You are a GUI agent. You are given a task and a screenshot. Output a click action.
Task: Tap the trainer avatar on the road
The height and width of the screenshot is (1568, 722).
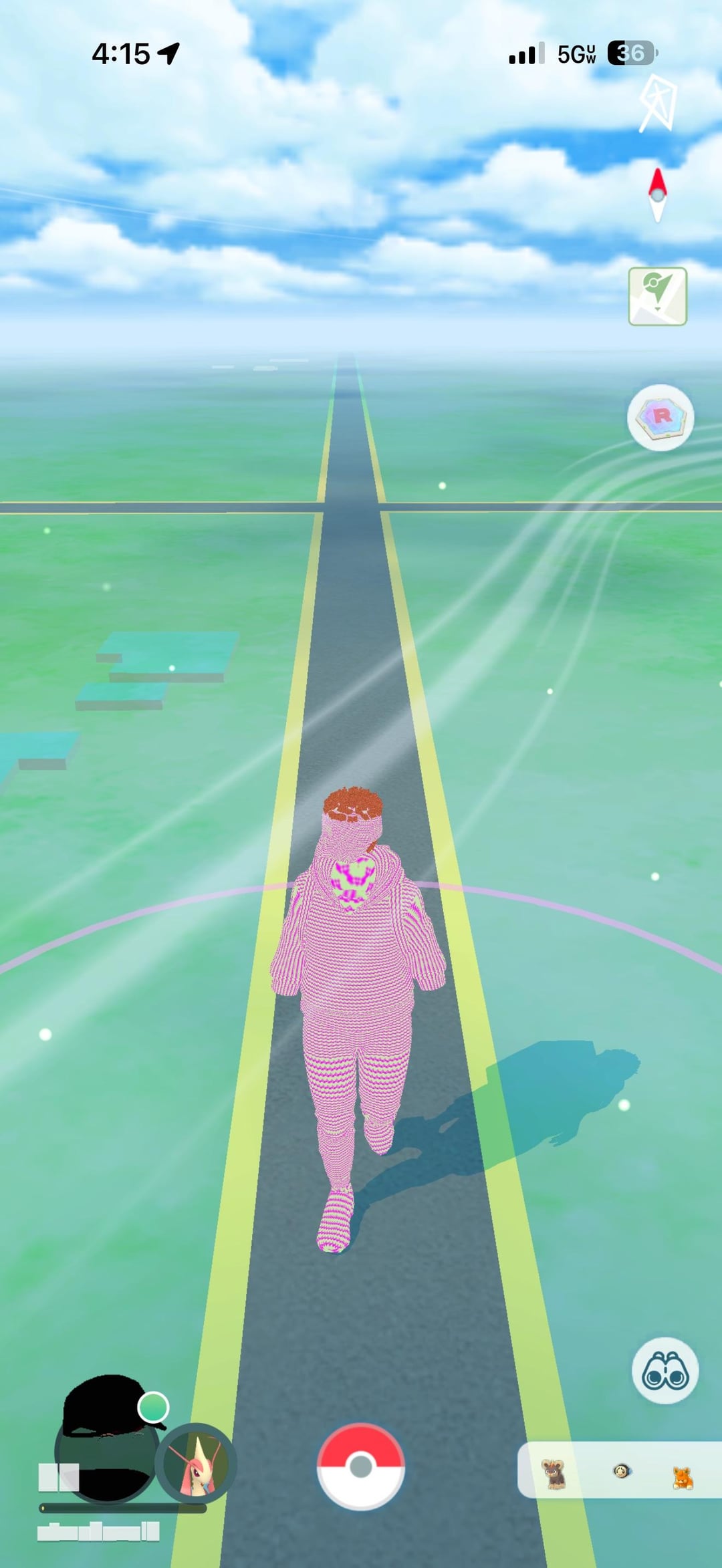click(358, 1003)
